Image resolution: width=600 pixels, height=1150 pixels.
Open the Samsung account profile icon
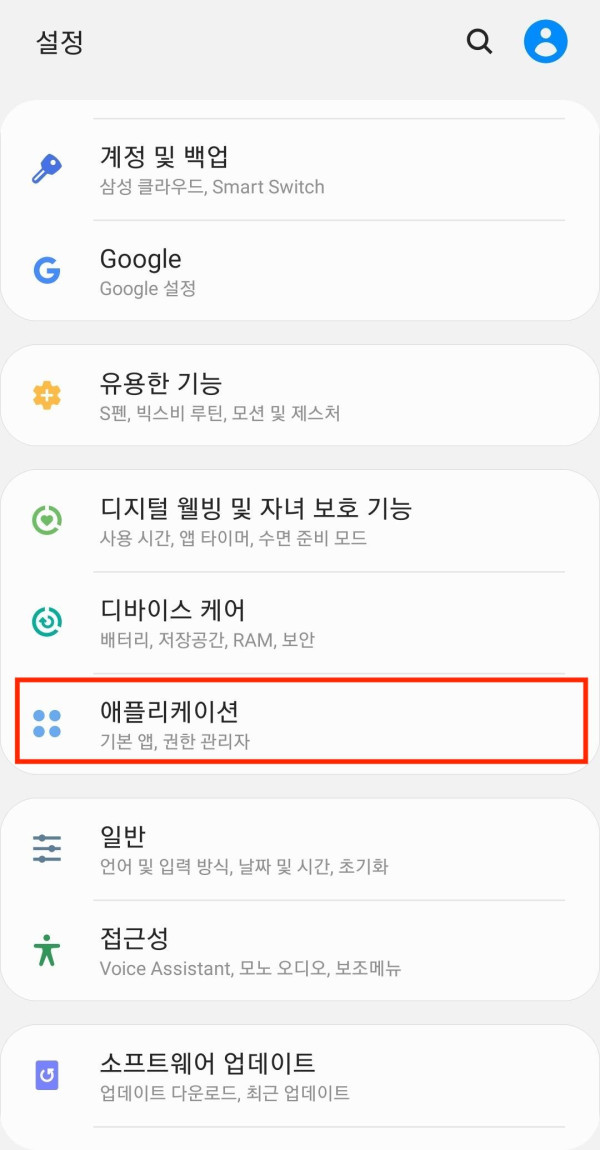pyautogui.click(x=545, y=42)
